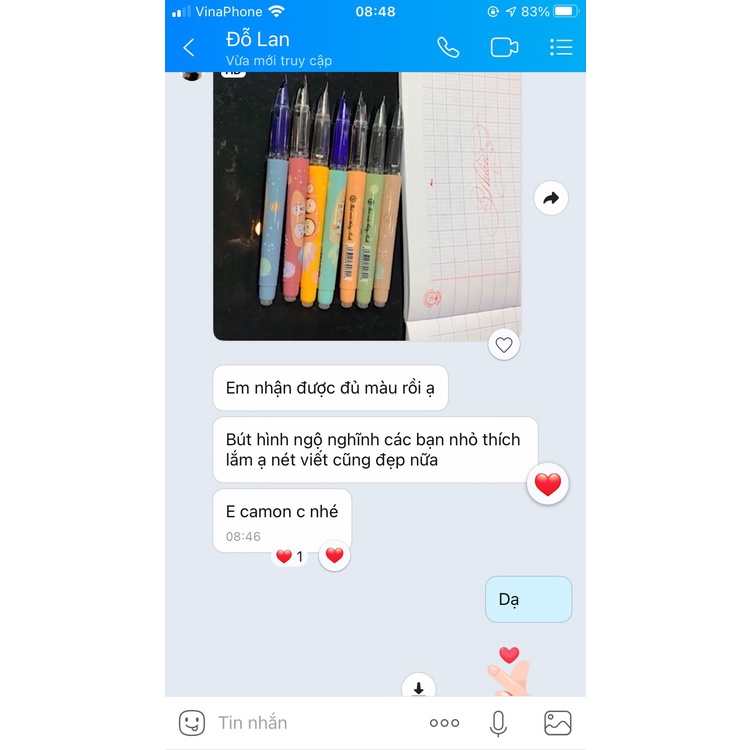This screenshot has width=750, height=750.
Task: Open more attachment options
Action: (444, 722)
